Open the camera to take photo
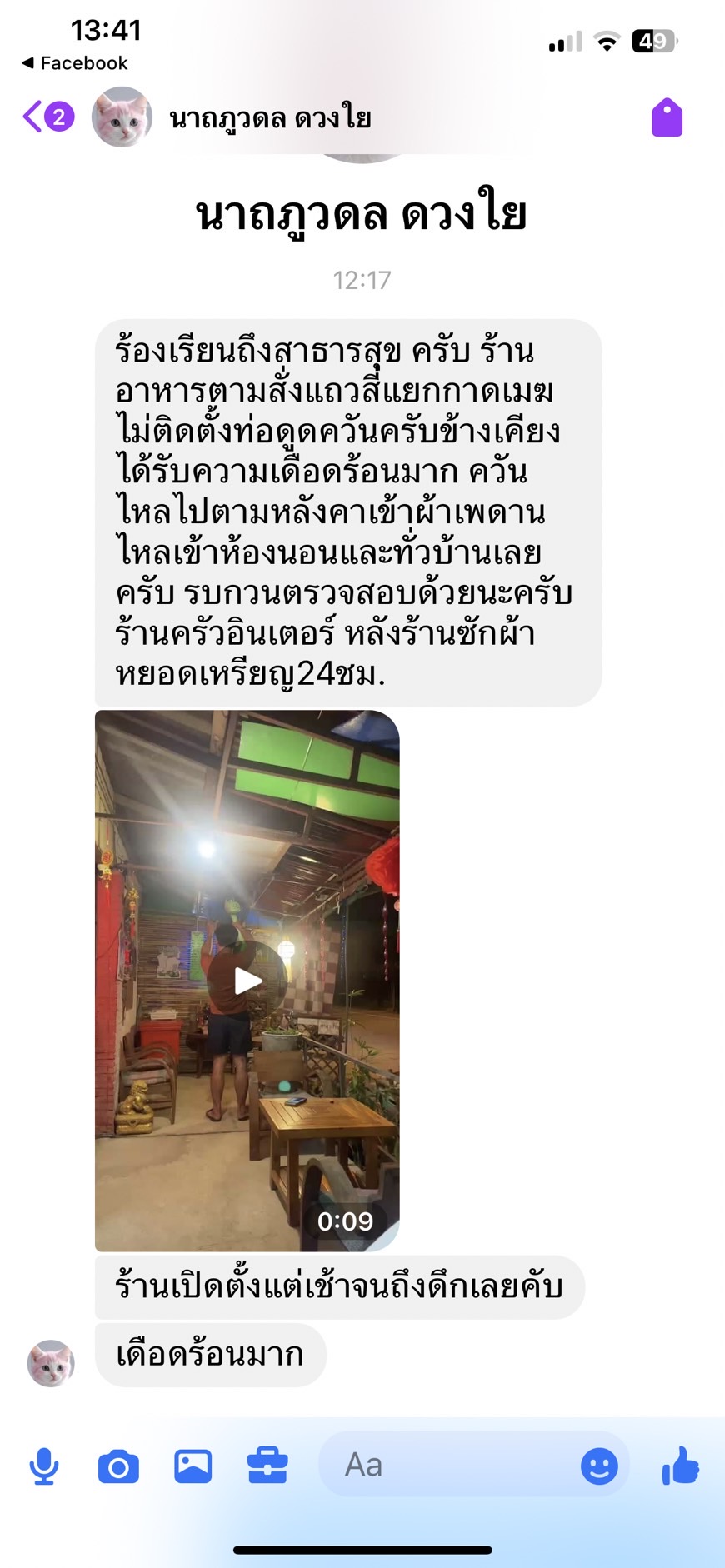This screenshot has height=1568, width=725. (118, 1466)
